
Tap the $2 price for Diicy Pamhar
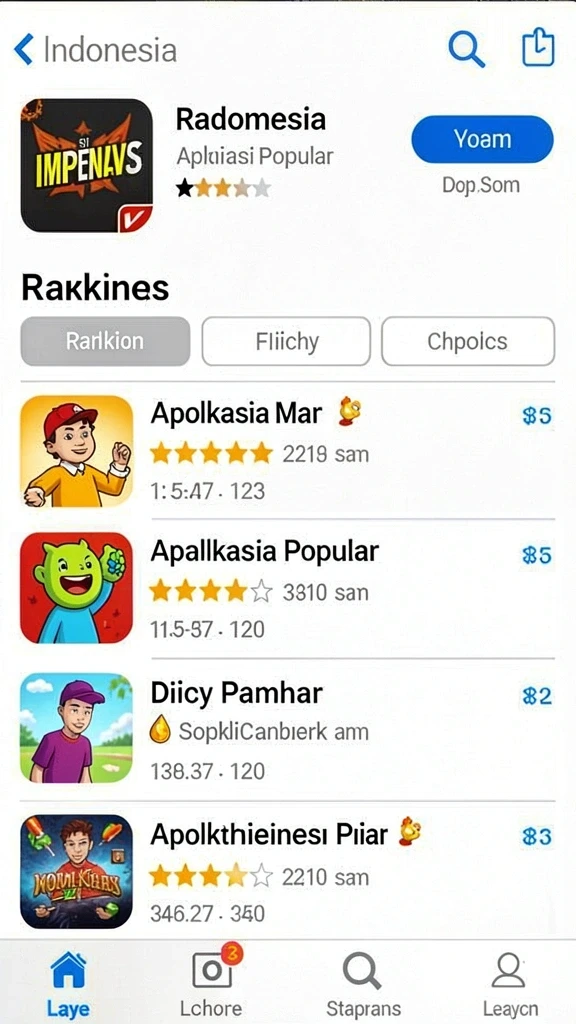click(537, 696)
